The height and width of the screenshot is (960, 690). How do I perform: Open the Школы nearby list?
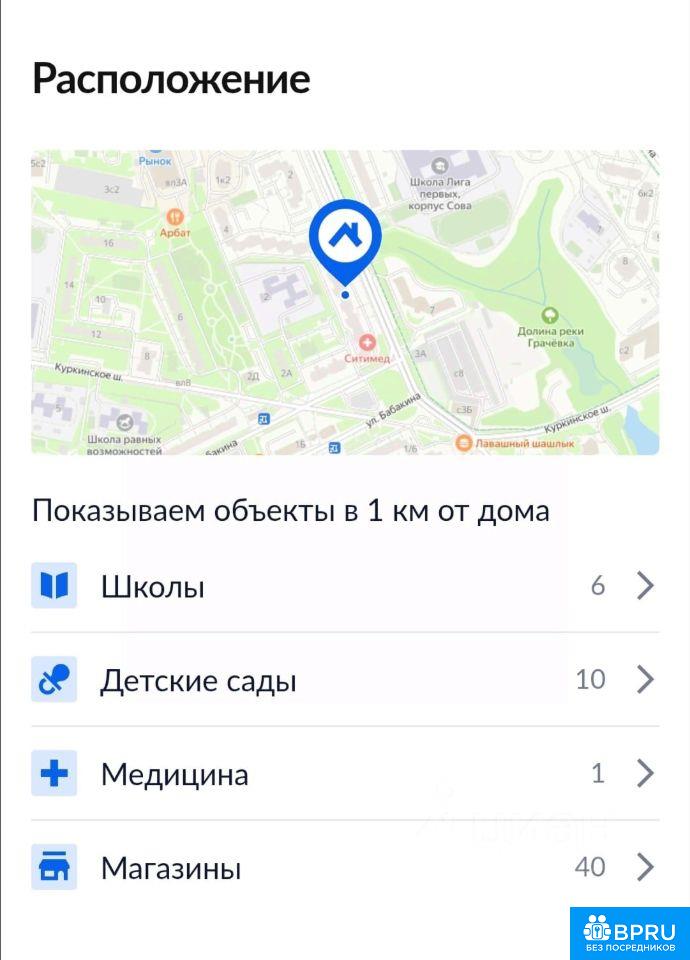[x=344, y=586]
